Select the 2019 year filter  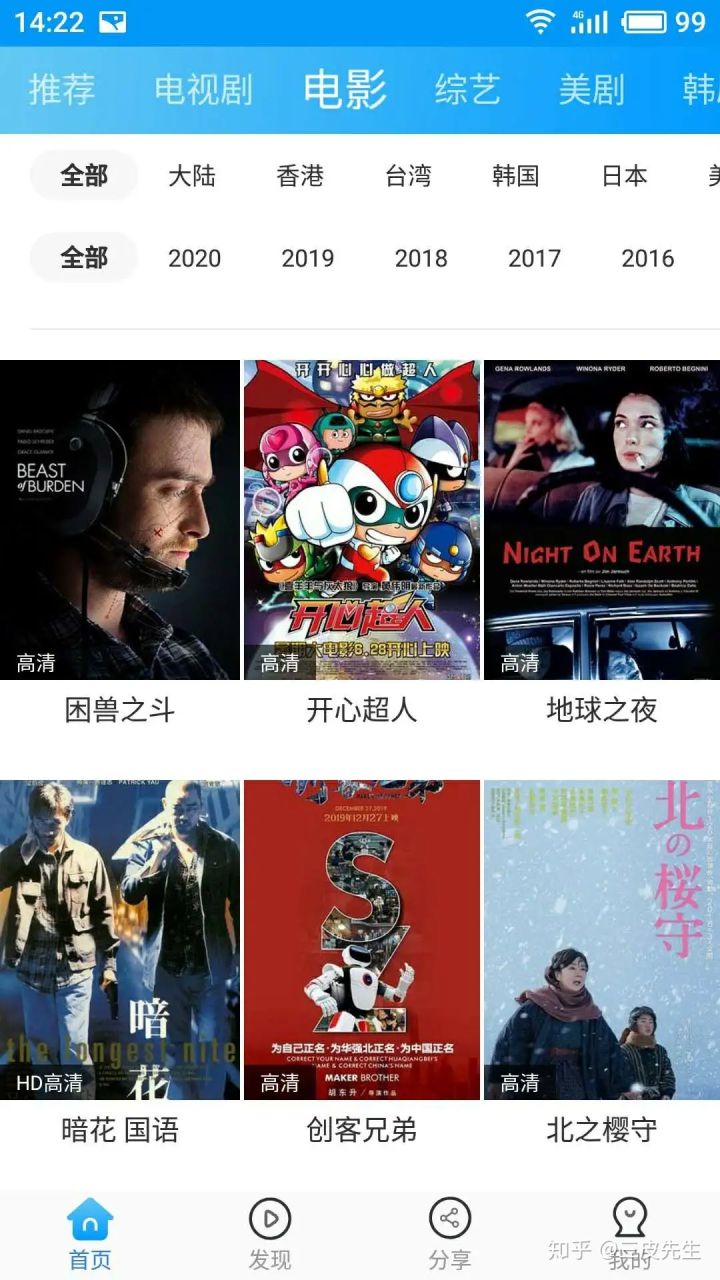pos(307,259)
